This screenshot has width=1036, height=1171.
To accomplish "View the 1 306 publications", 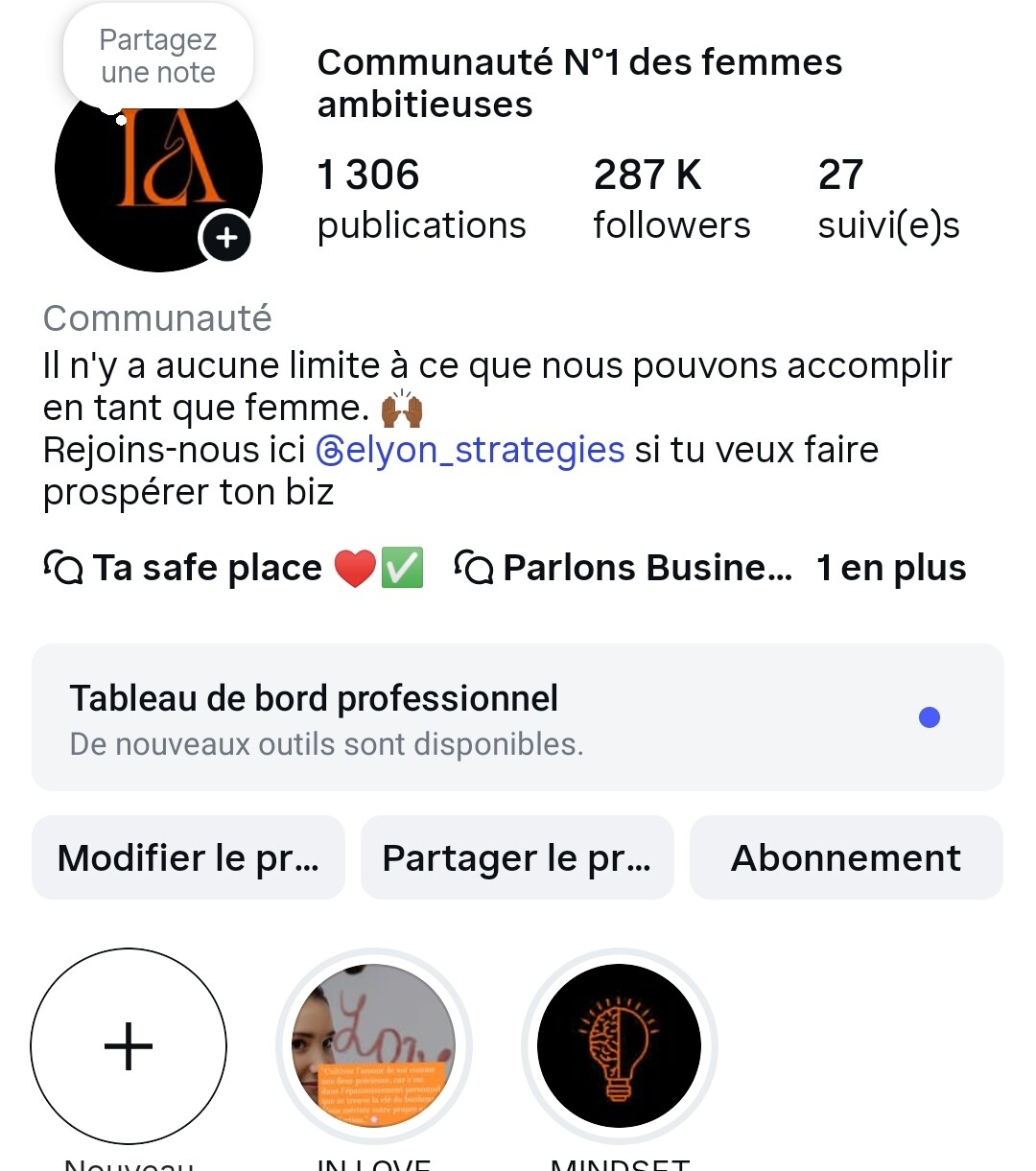I will (x=421, y=199).
